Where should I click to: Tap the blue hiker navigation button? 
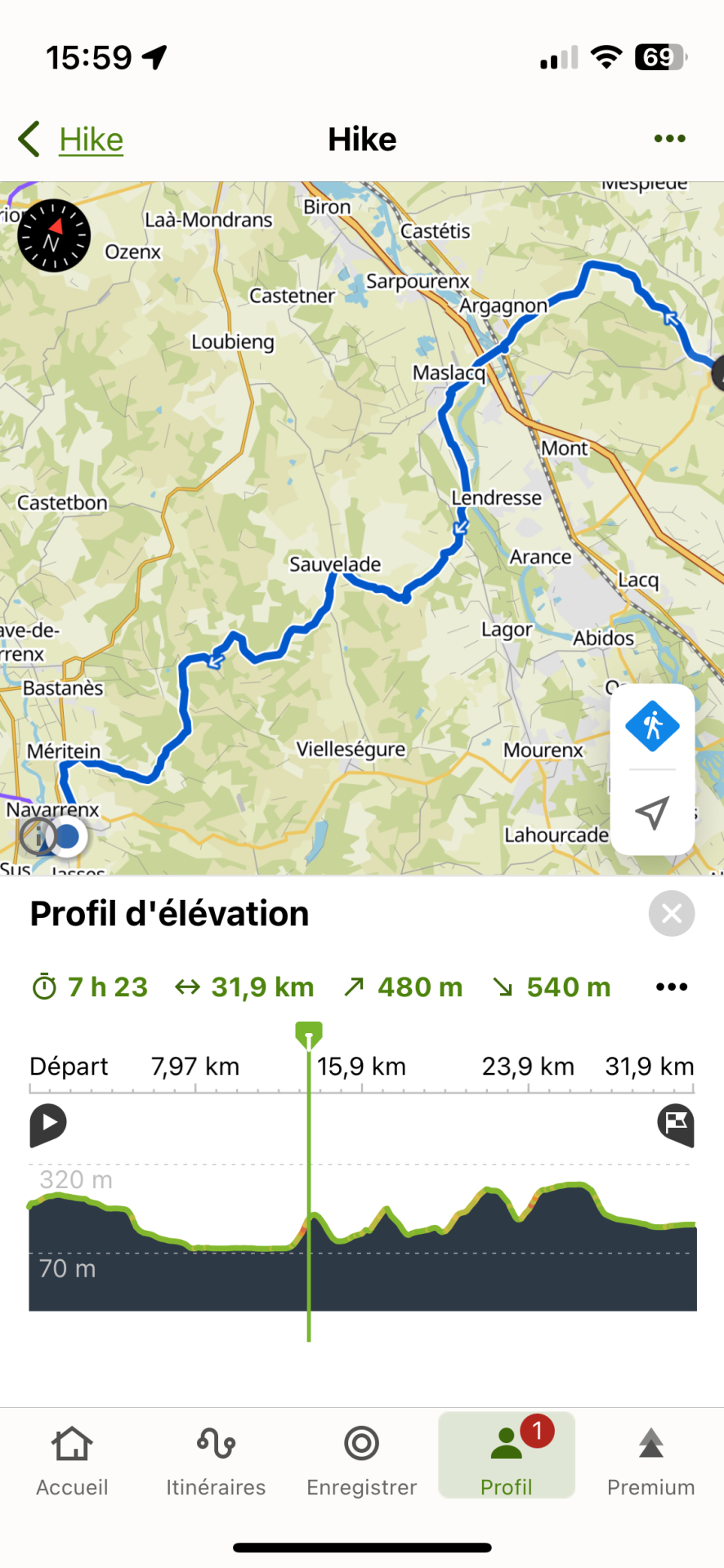click(x=652, y=725)
